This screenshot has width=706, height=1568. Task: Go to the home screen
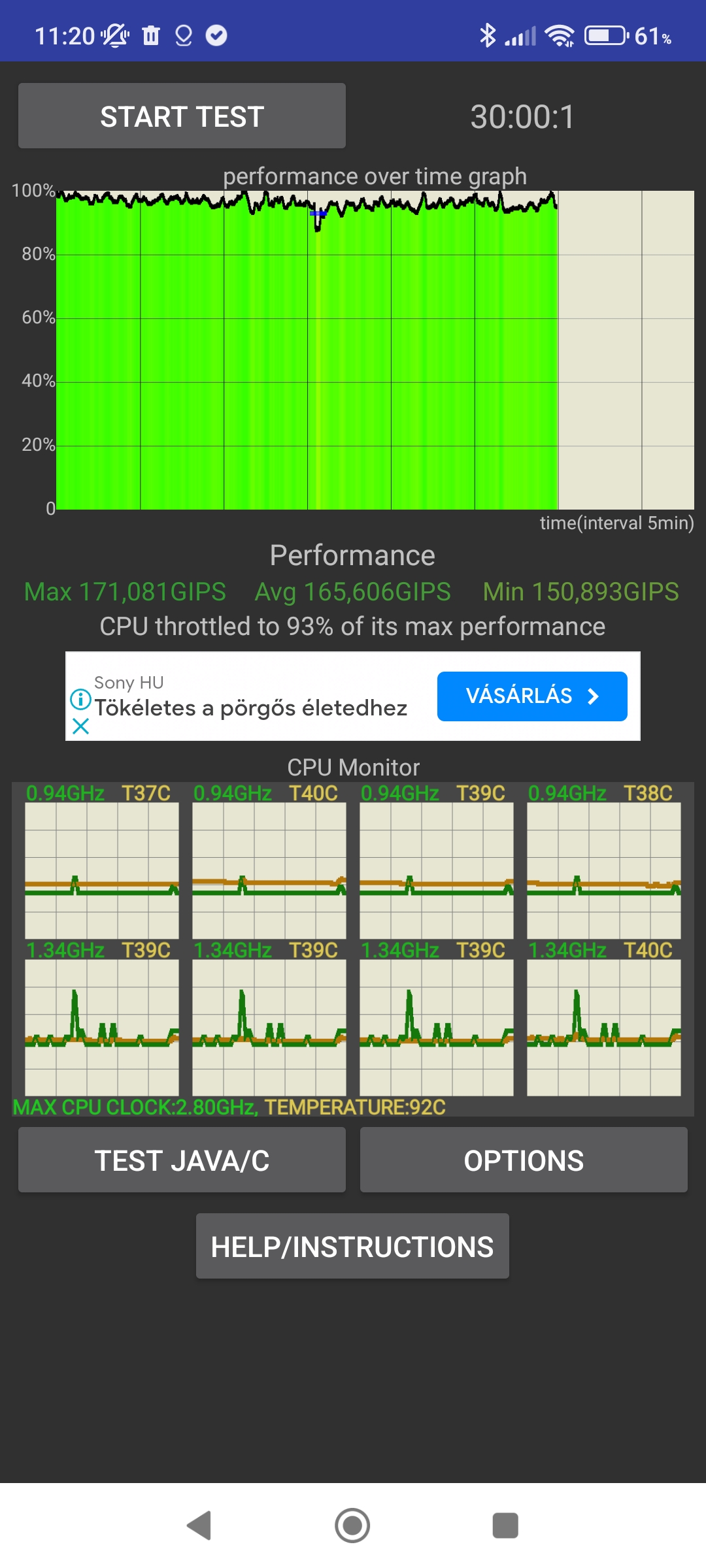[x=352, y=1526]
